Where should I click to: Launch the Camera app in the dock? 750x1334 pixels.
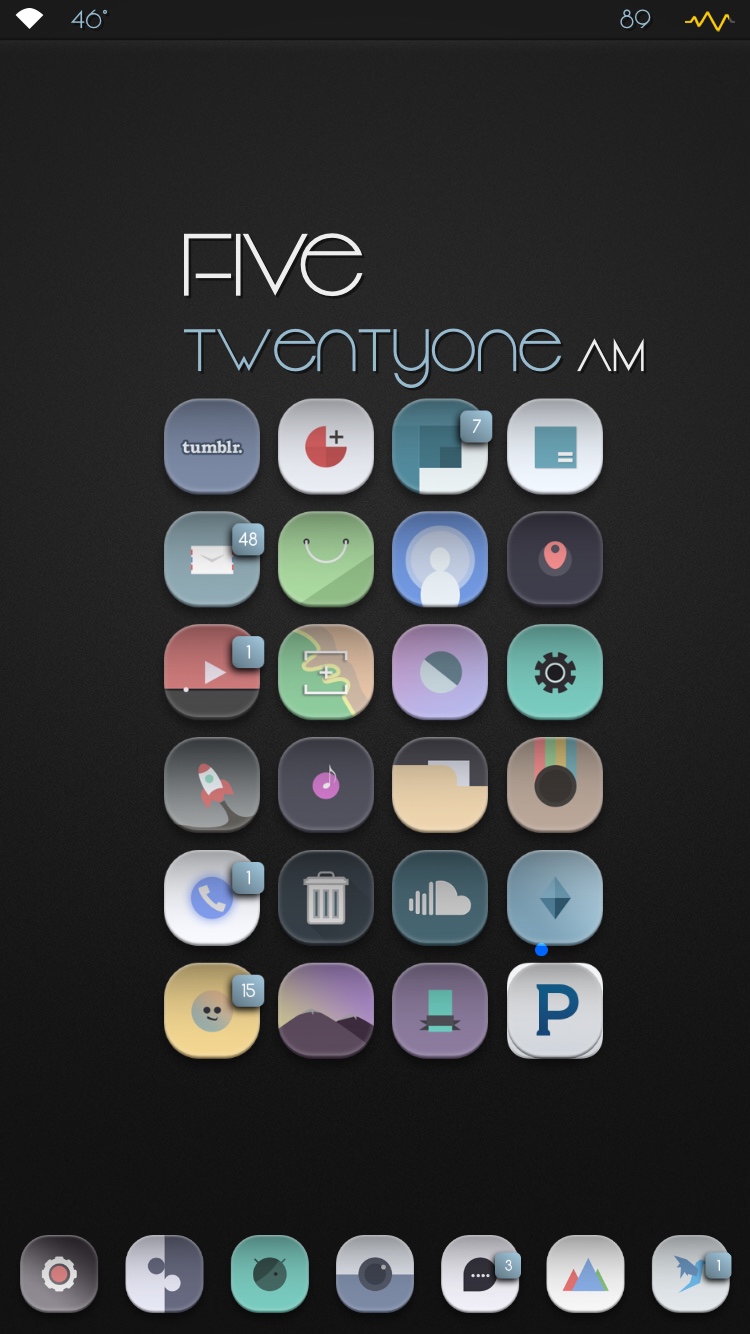(x=375, y=1274)
